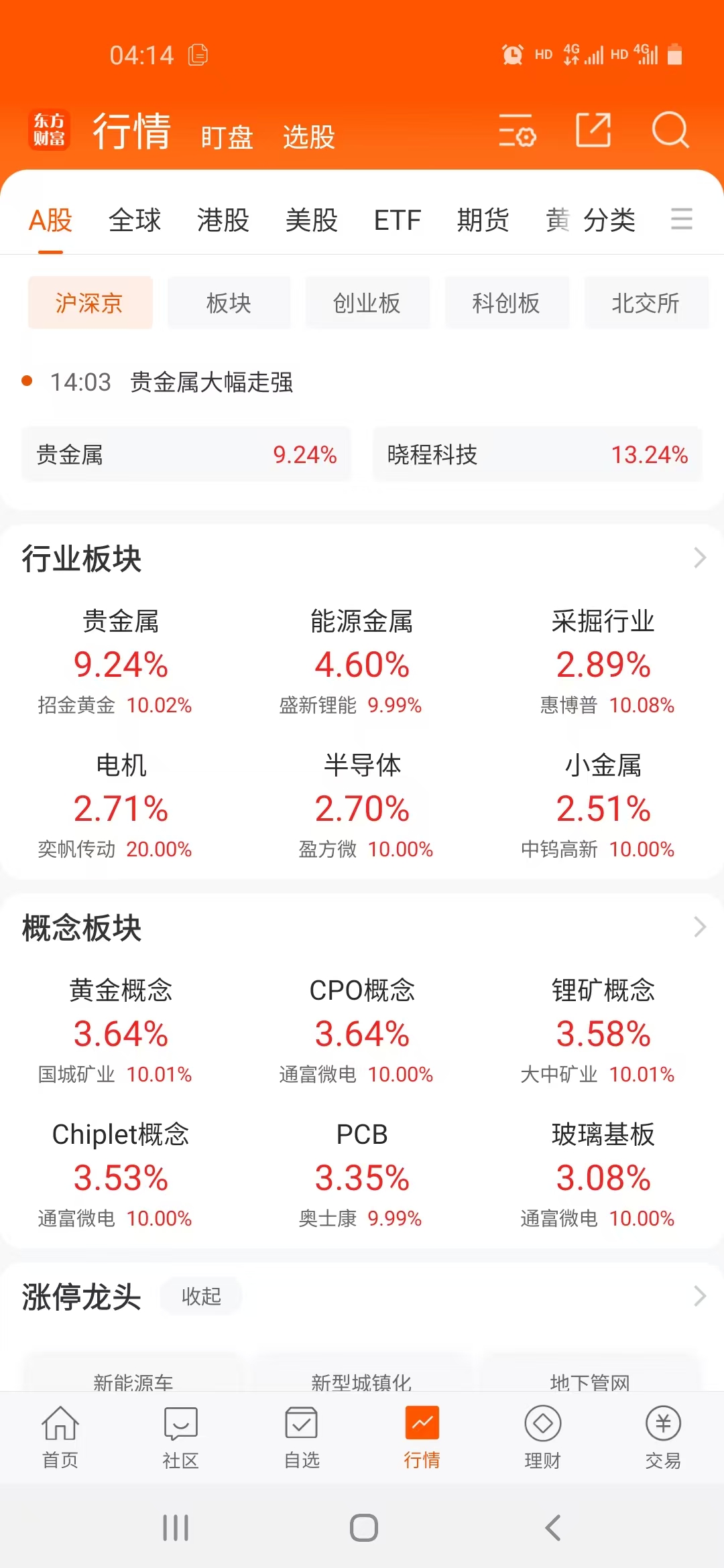Image resolution: width=724 pixels, height=1568 pixels.
Task: Open the CPO概念 concept sector
Action: 362,1029
